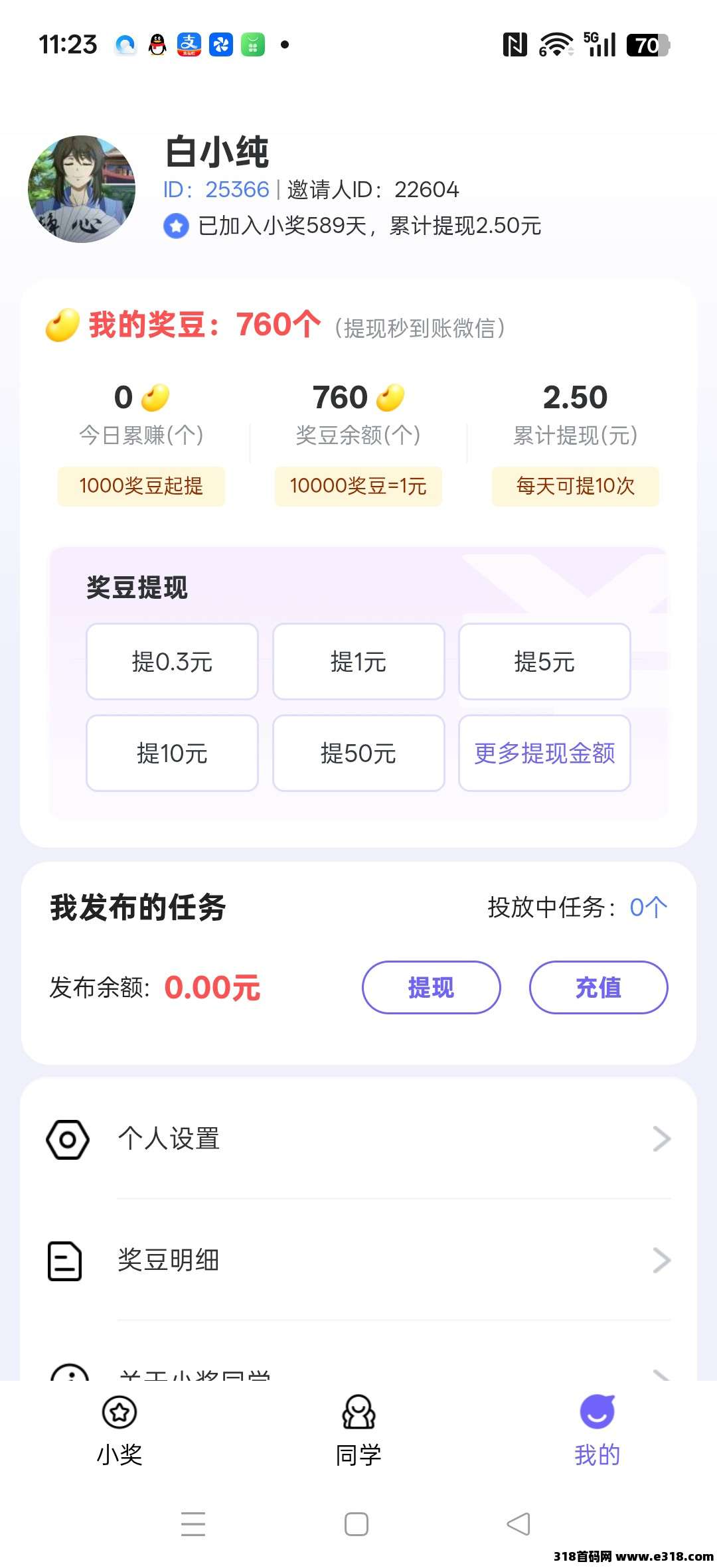Viewport: 717px width, 1568px height.
Task: Check 投放中任务 count 0个
Action: (x=648, y=907)
